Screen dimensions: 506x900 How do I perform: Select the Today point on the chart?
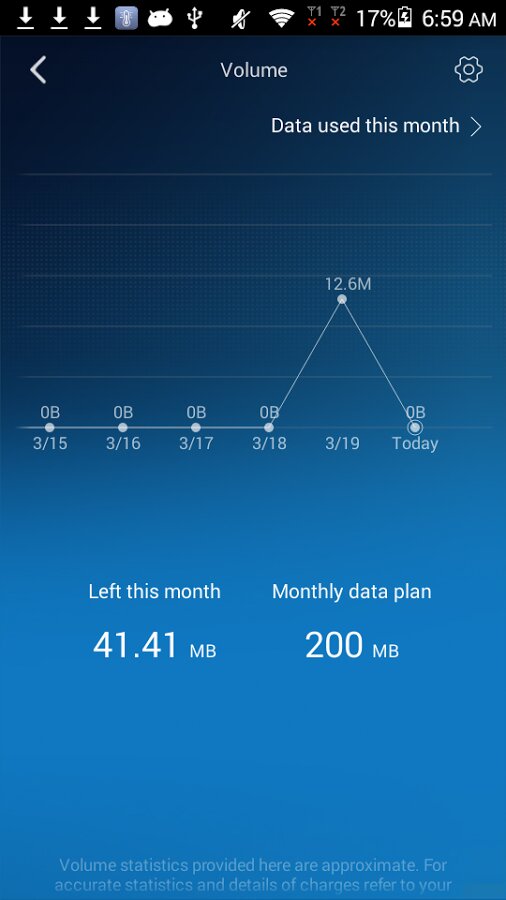pyautogui.click(x=415, y=428)
